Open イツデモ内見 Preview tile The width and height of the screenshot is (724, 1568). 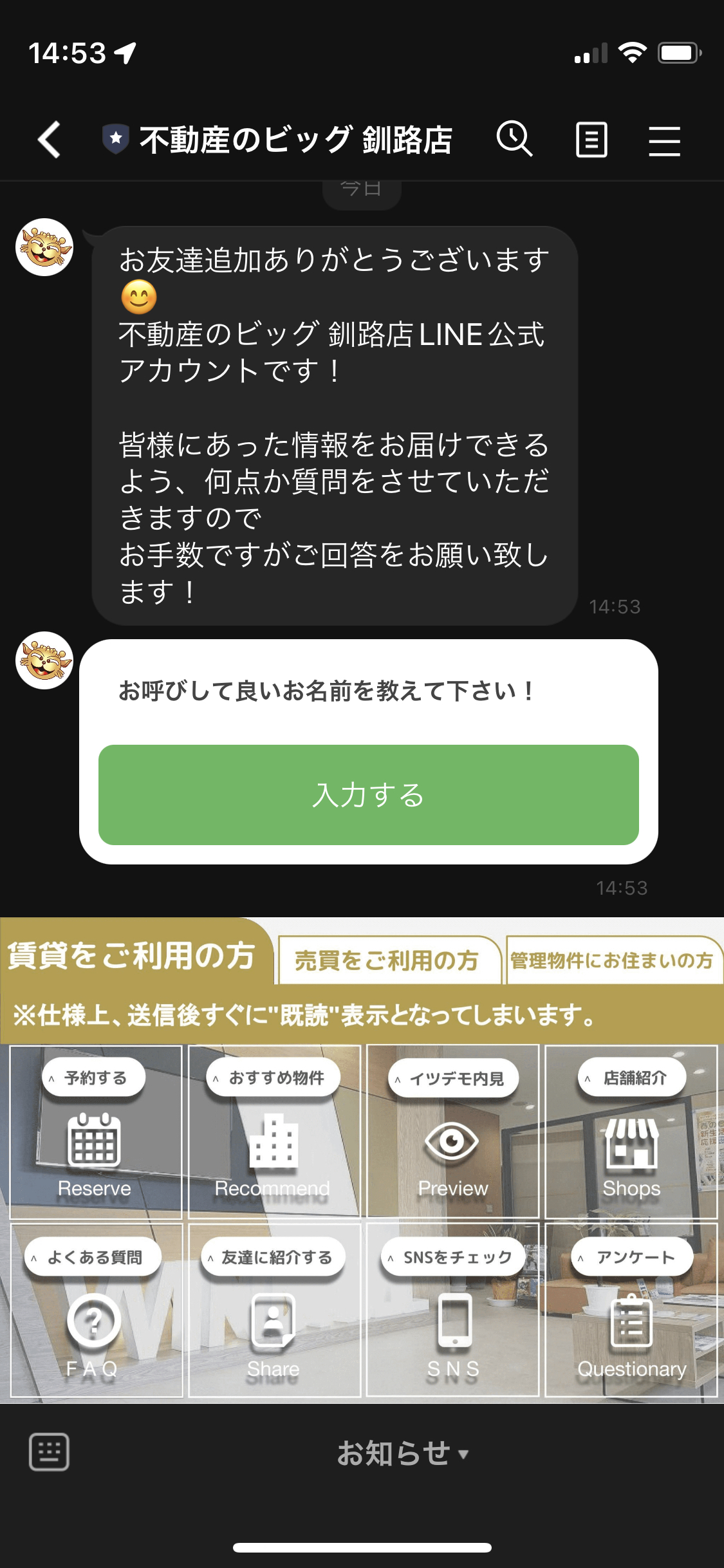coord(452,1132)
